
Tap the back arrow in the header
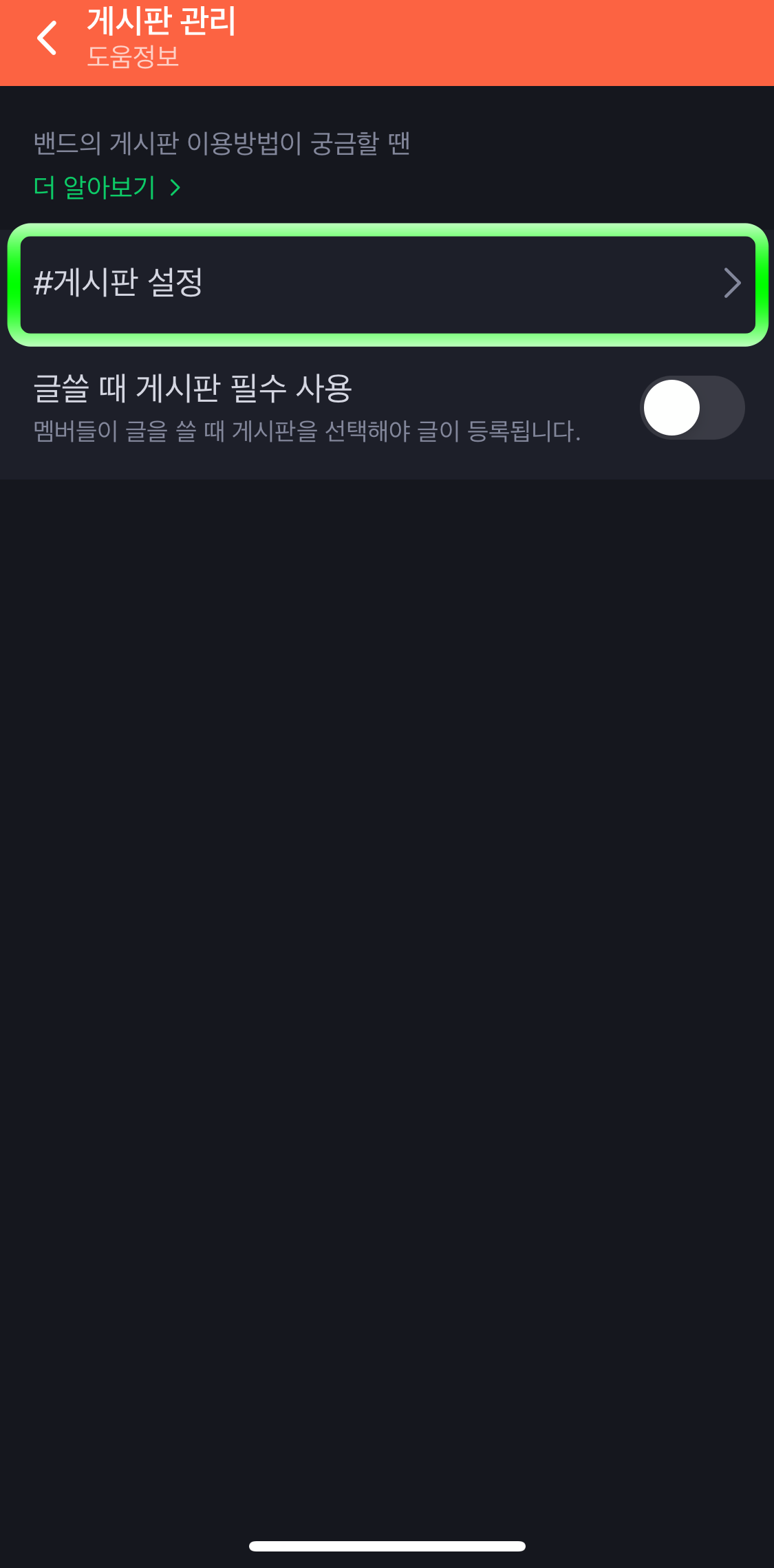pos(46,38)
